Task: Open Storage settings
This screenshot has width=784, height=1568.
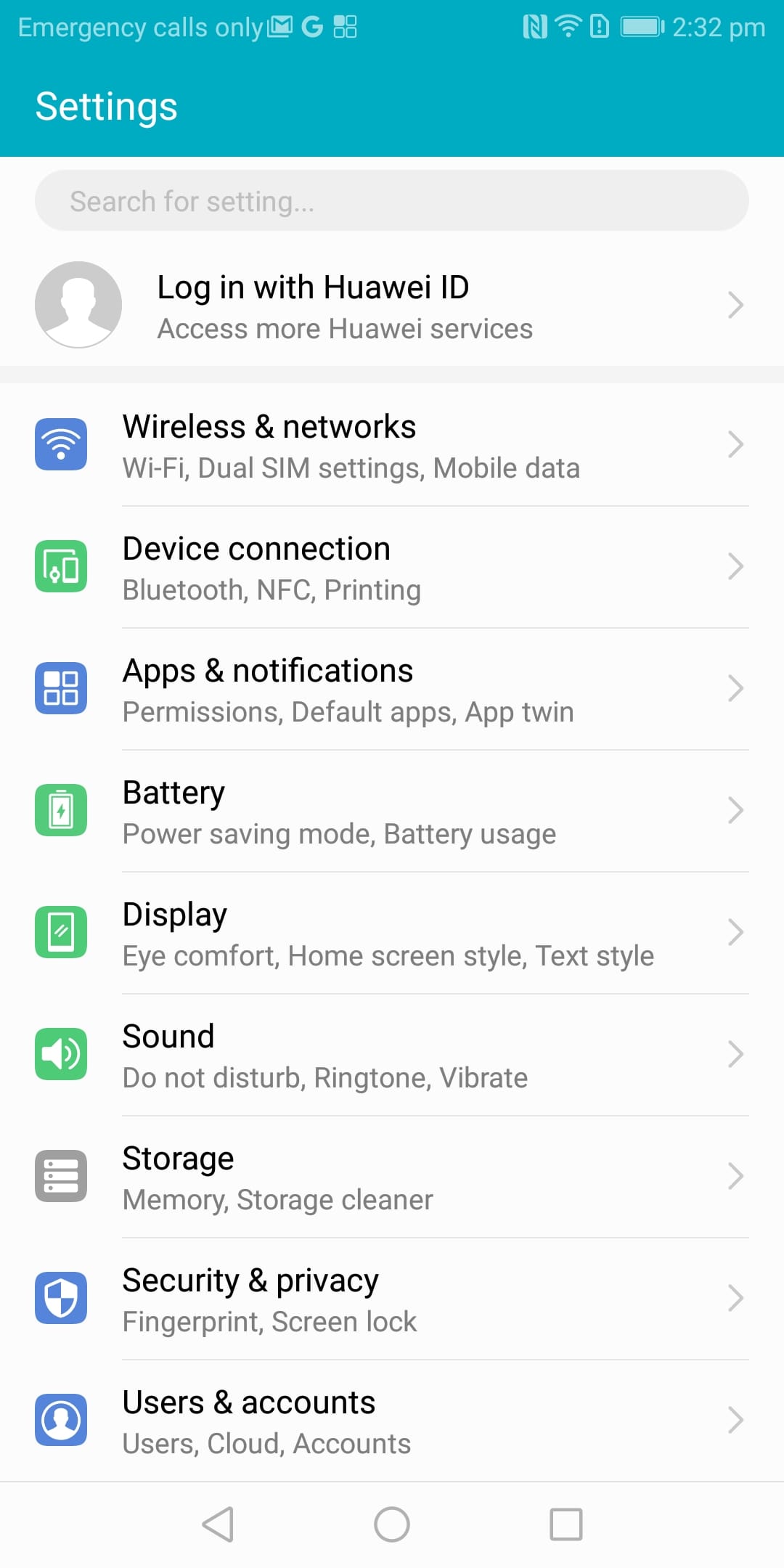Action: pyautogui.click(x=392, y=1177)
